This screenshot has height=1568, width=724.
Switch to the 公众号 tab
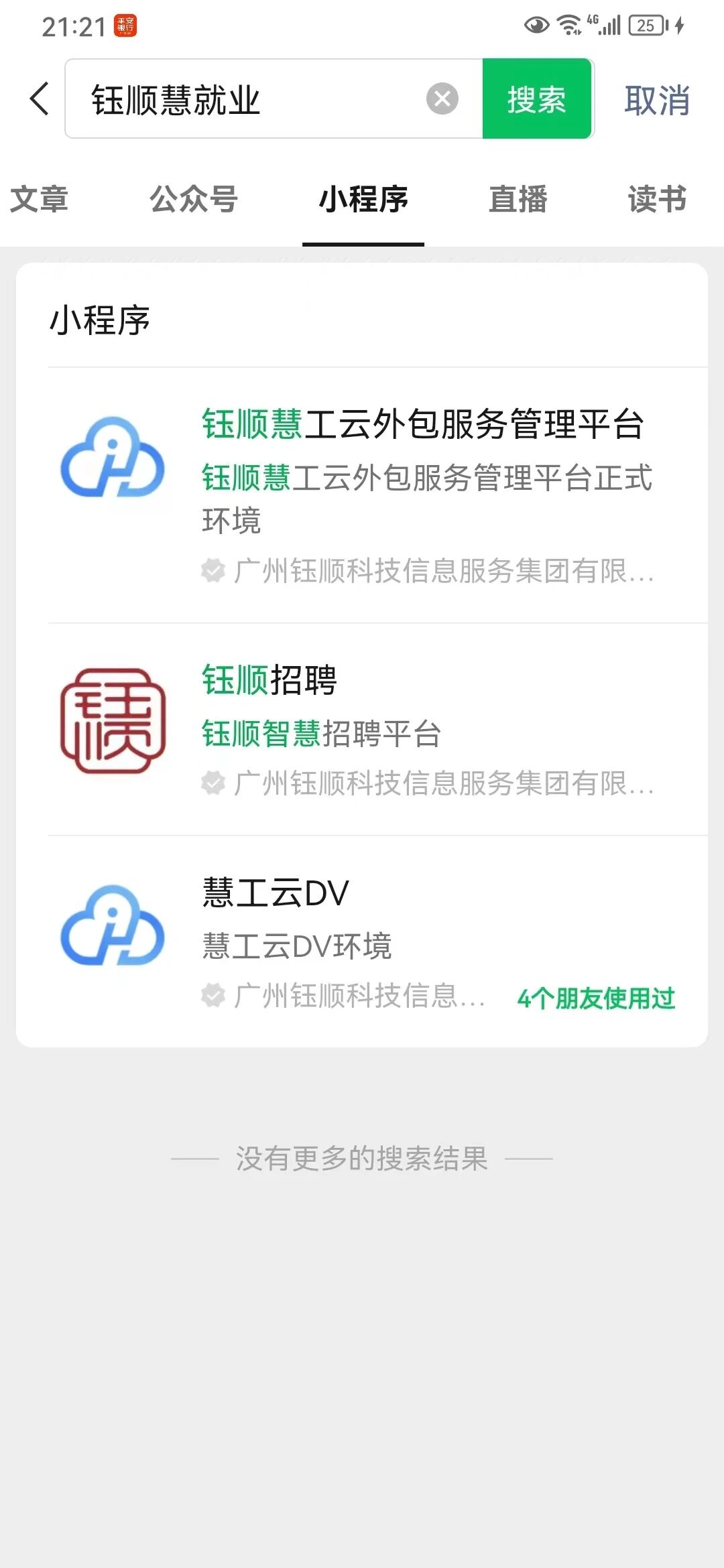coord(194,199)
